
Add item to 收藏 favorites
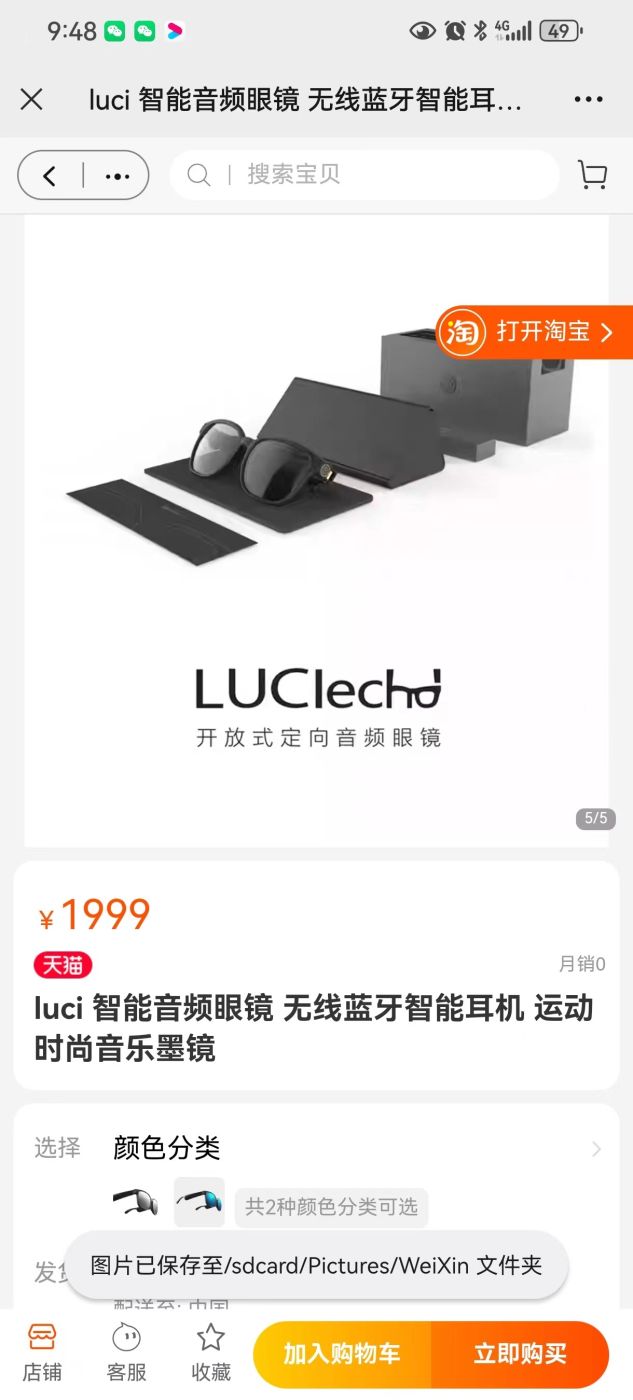click(x=211, y=1354)
